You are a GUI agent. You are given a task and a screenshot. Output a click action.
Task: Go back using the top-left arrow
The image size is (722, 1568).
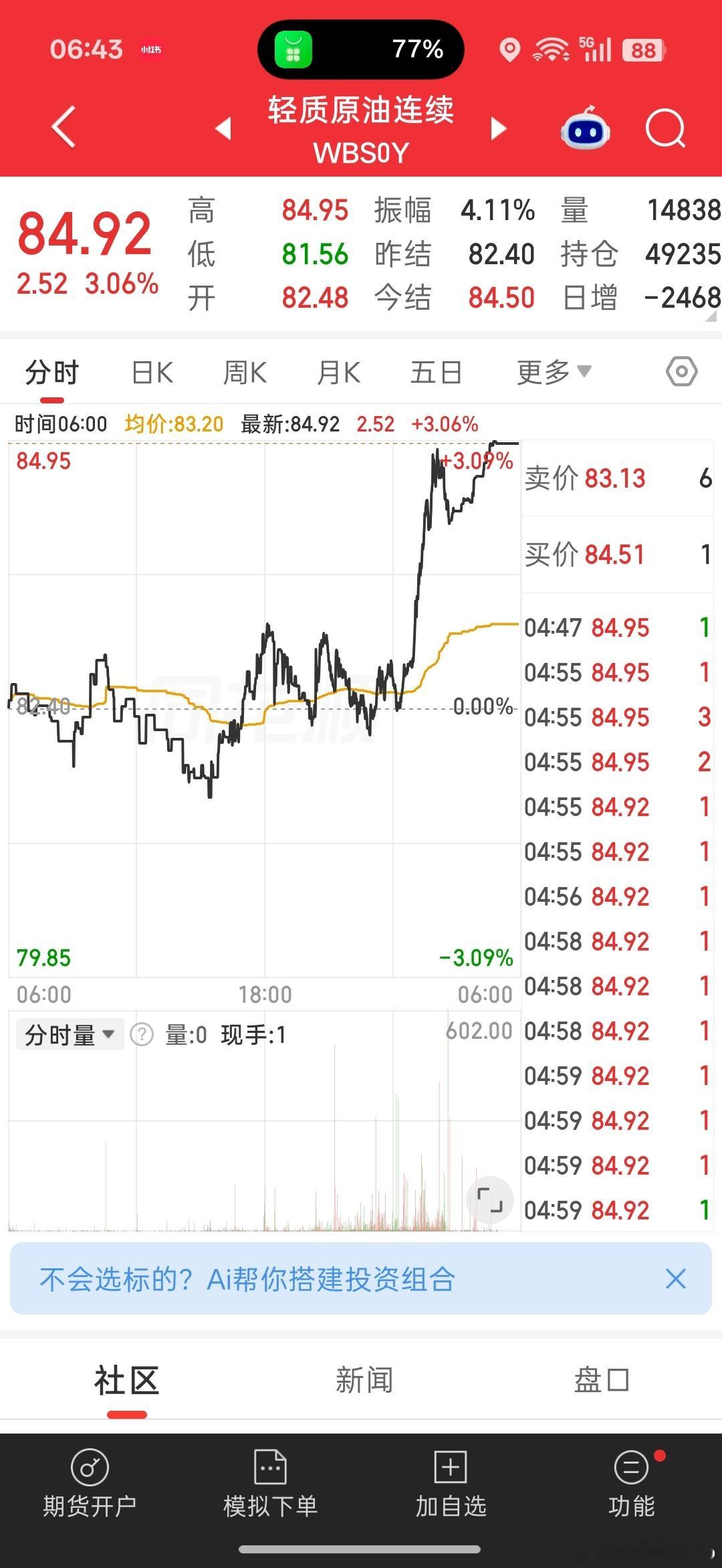coord(64,127)
